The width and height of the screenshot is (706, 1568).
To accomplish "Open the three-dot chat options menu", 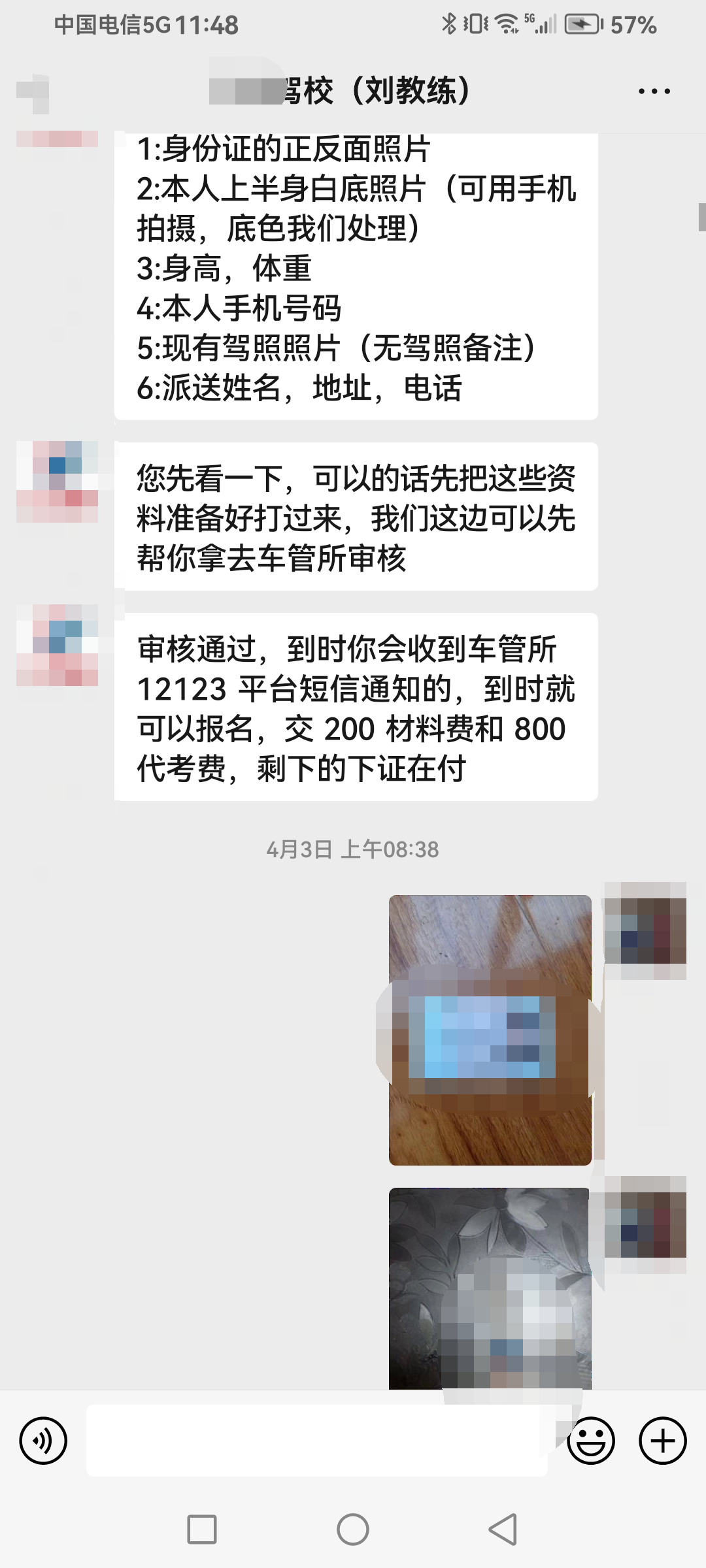I will pos(654,91).
